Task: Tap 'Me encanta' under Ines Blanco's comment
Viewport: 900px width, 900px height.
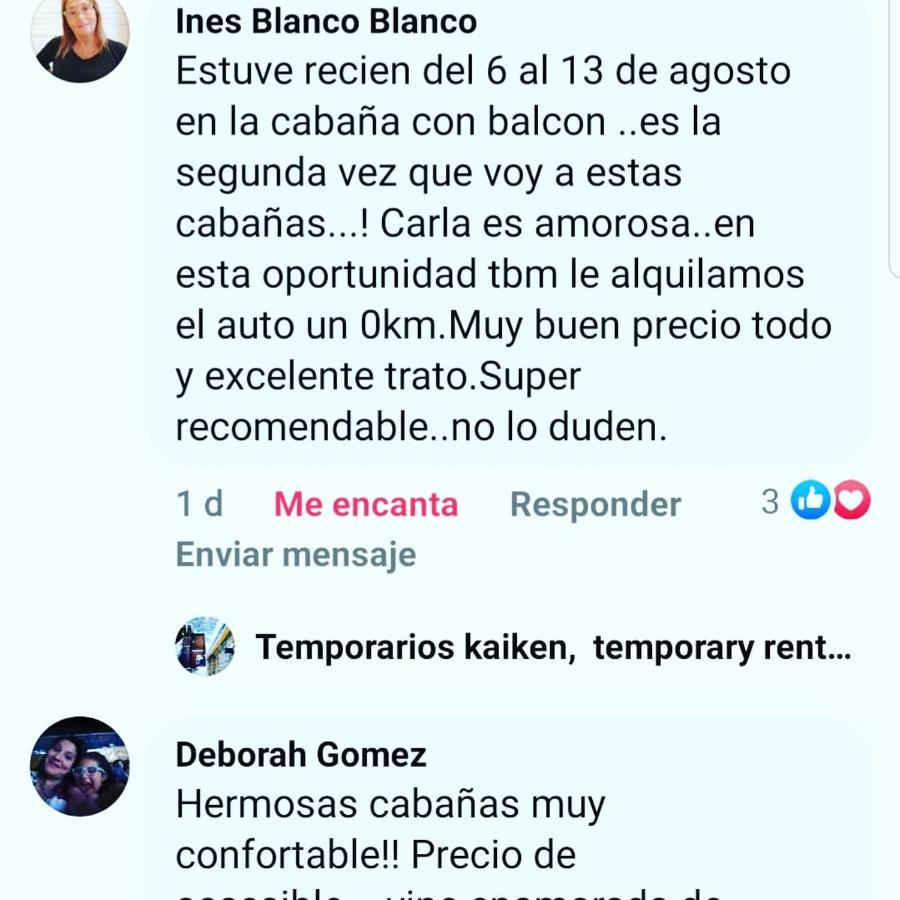Action: point(366,504)
